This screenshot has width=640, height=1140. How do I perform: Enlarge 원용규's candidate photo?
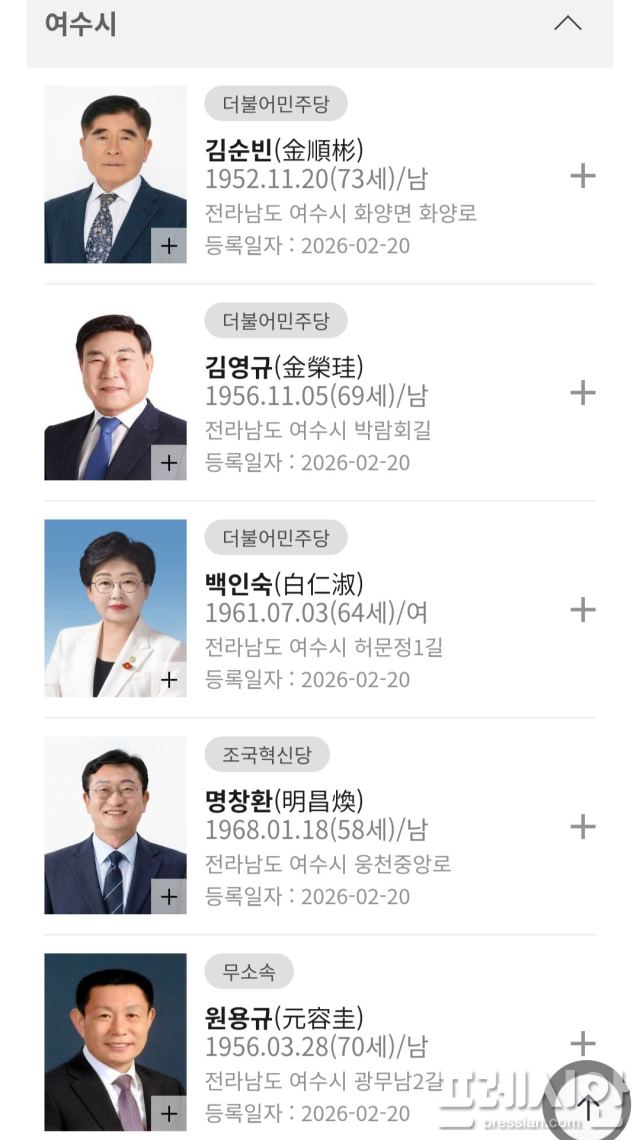pyautogui.click(x=169, y=1113)
